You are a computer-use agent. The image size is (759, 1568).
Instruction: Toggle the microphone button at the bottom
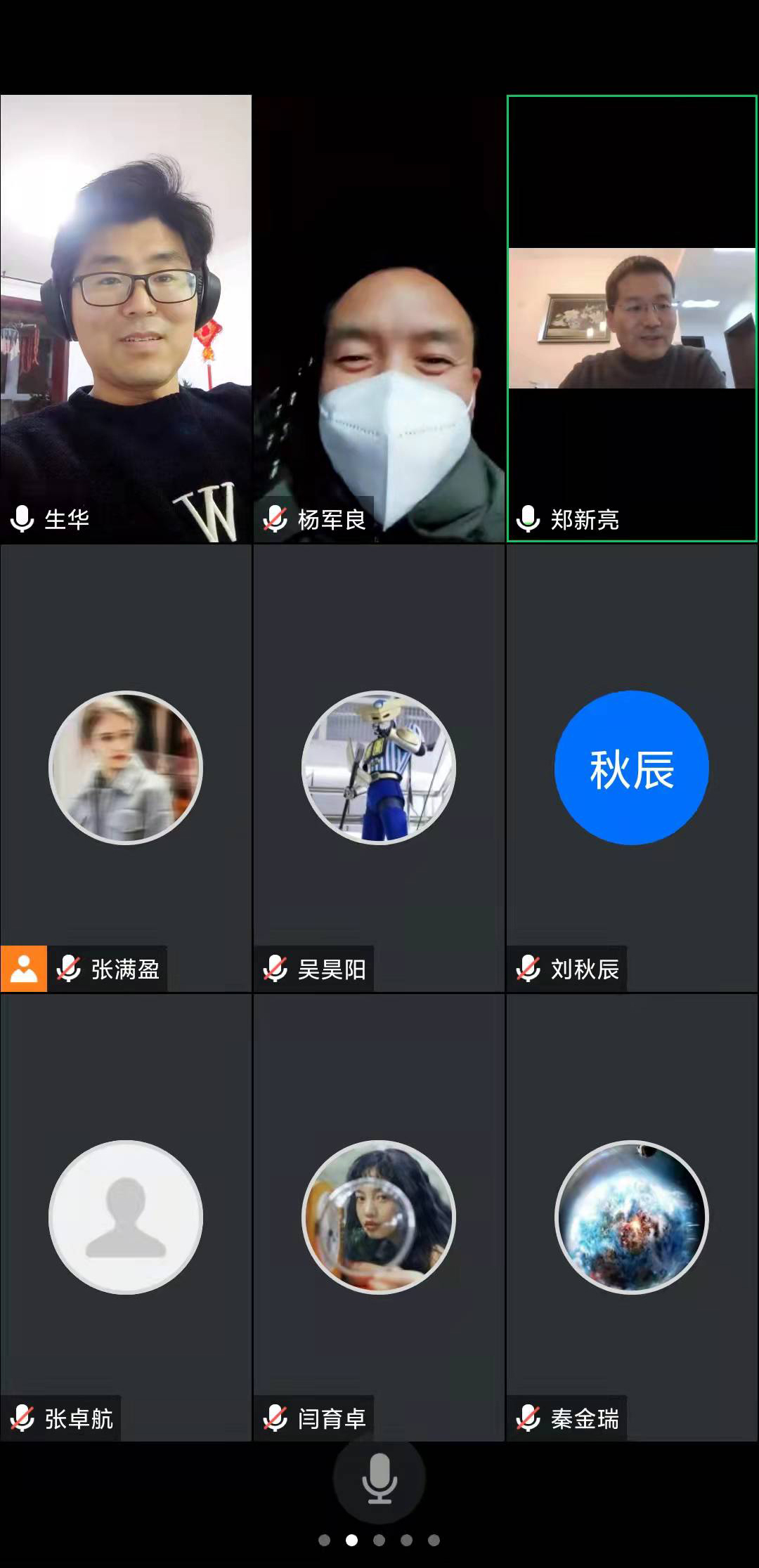click(379, 1478)
